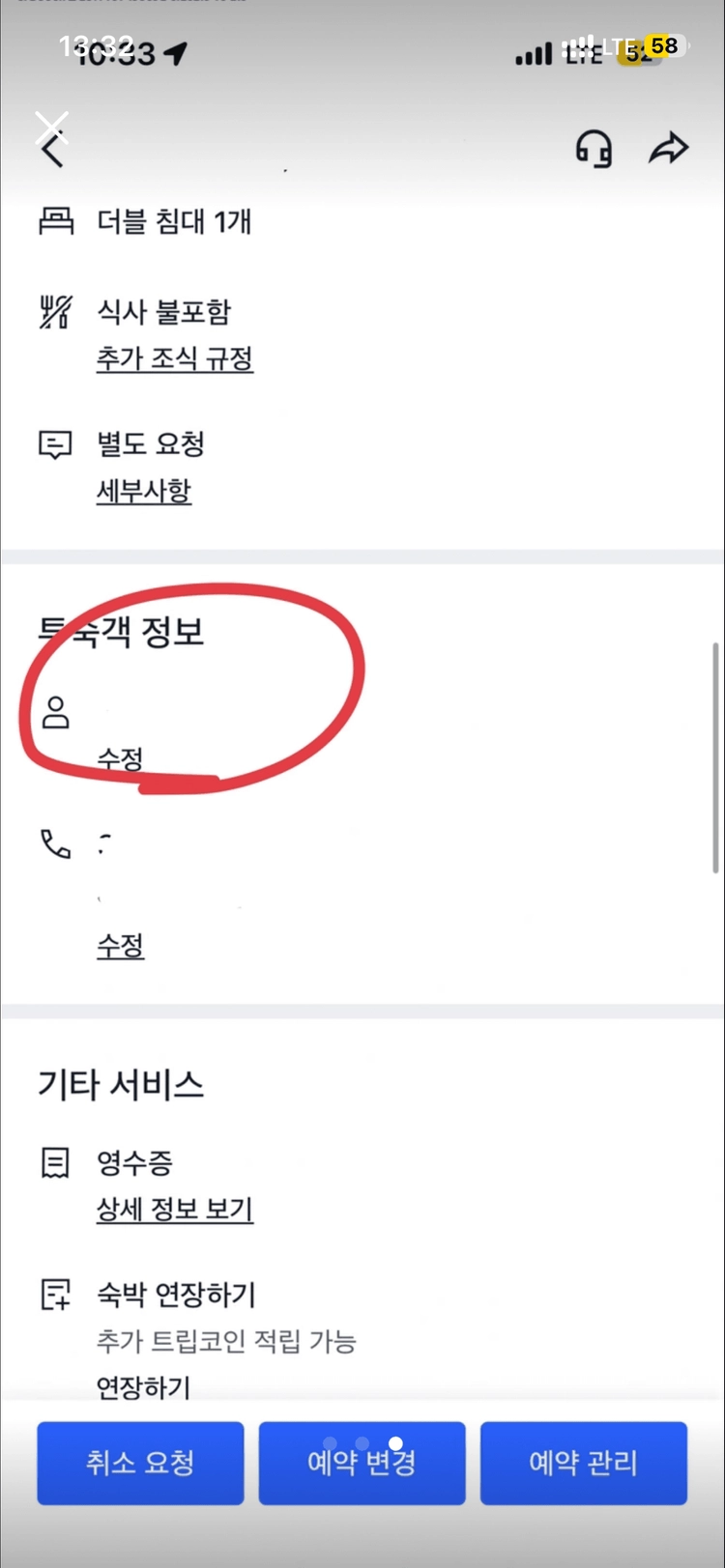Tap the 예약 변경 button
The height and width of the screenshot is (1568, 725).
pos(362,1463)
